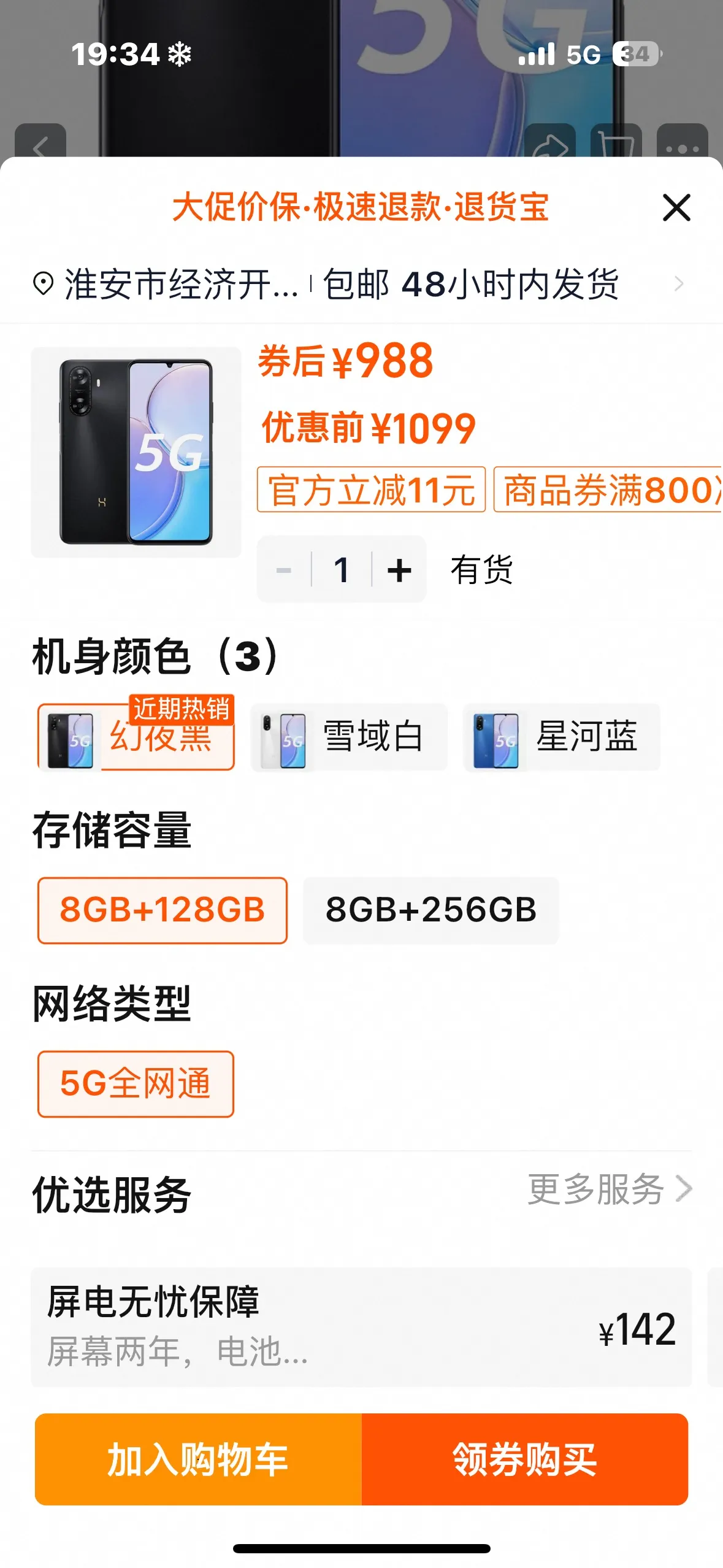Select the 5G全网通 network type
The image size is (723, 1568).
pos(136,1083)
